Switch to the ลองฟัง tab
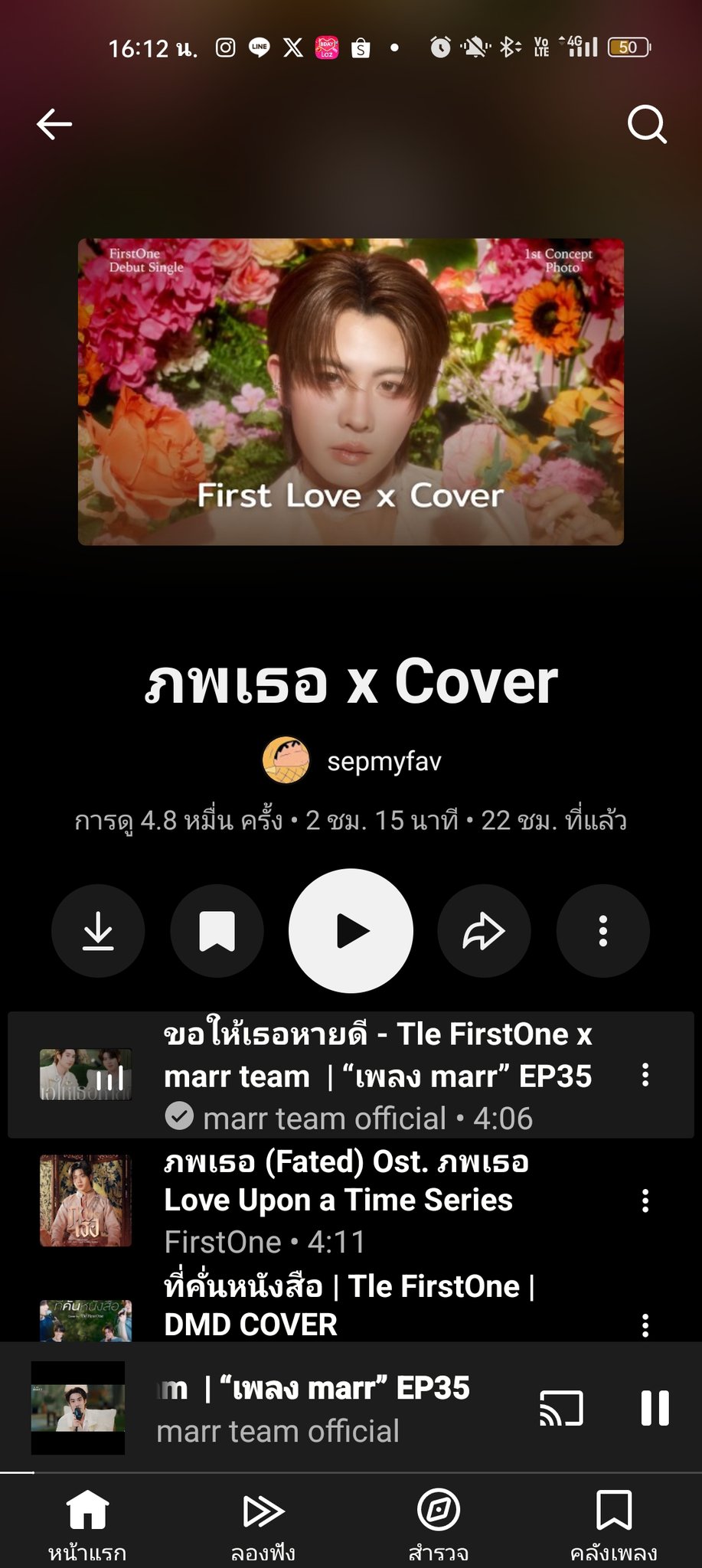 (x=263, y=1524)
